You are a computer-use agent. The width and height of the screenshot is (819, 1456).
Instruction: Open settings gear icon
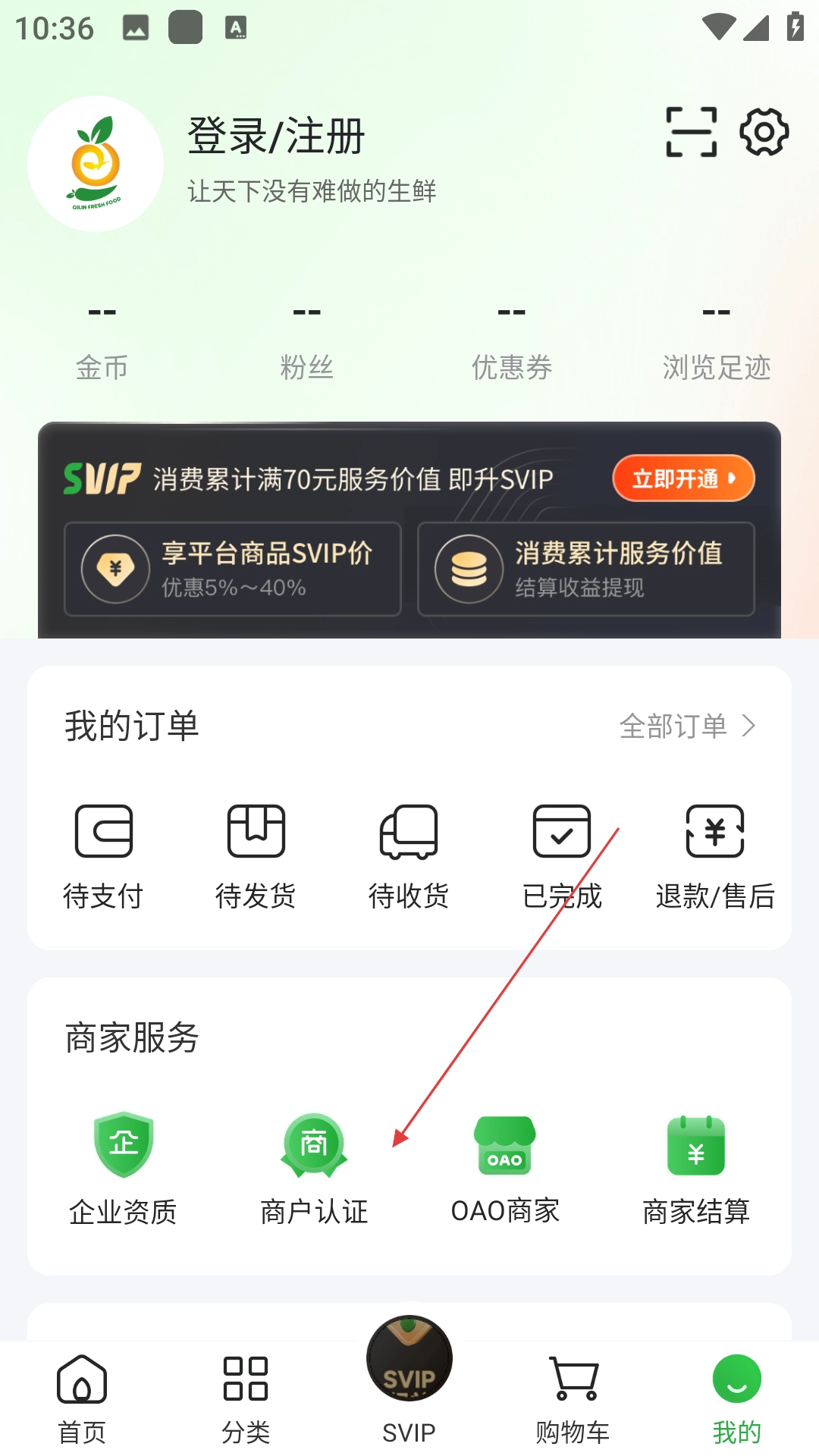pyautogui.click(x=764, y=132)
